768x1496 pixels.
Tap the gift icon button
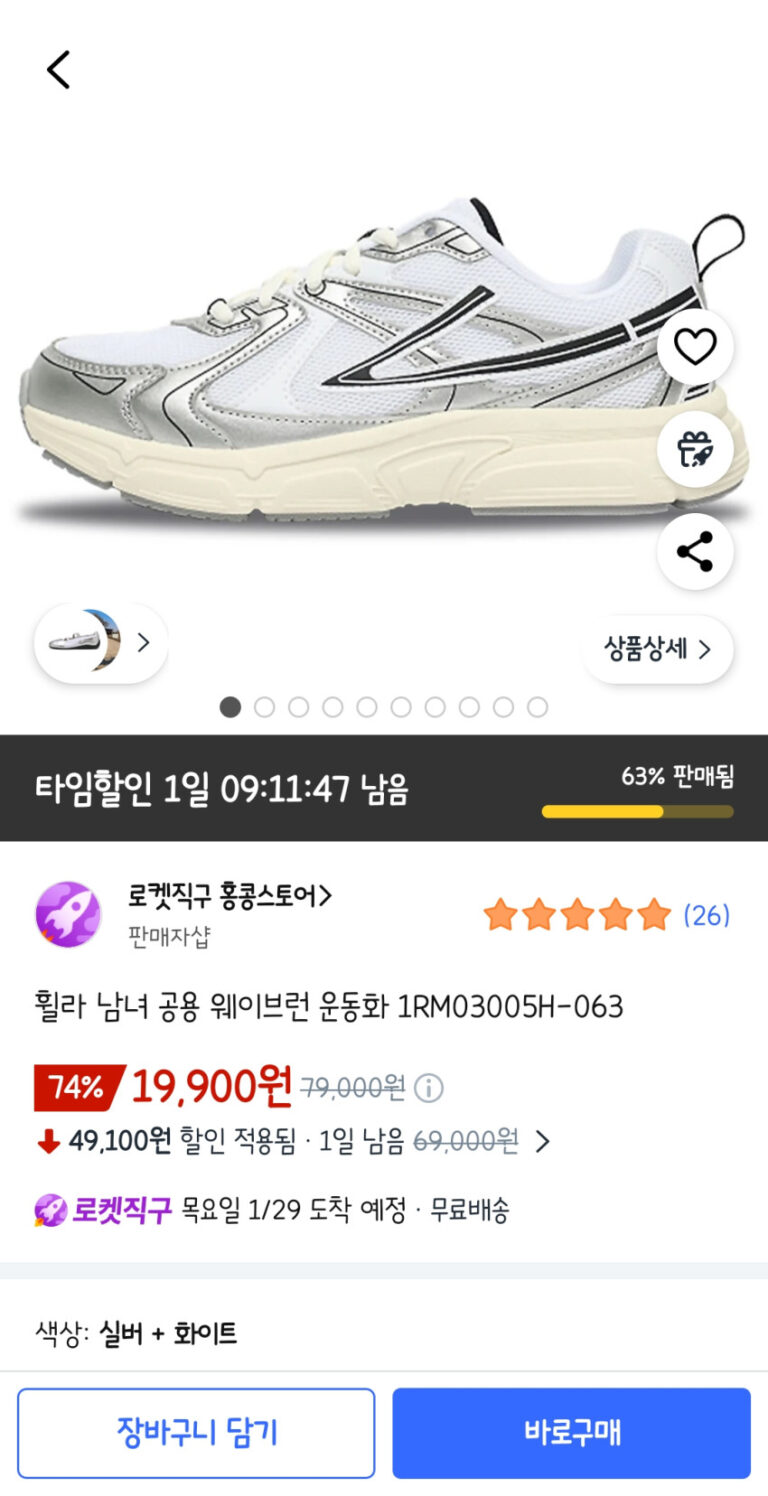(x=695, y=449)
